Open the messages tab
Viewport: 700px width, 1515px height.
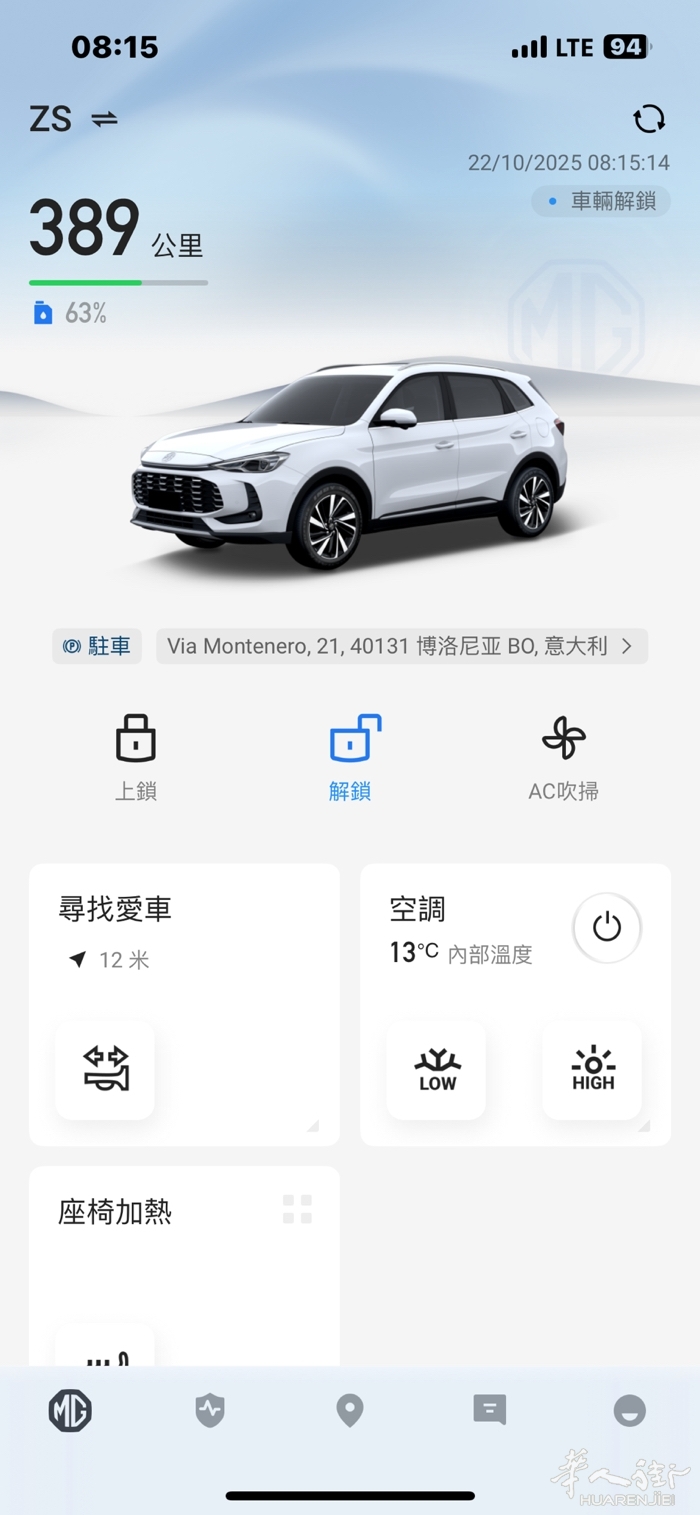click(x=489, y=1411)
